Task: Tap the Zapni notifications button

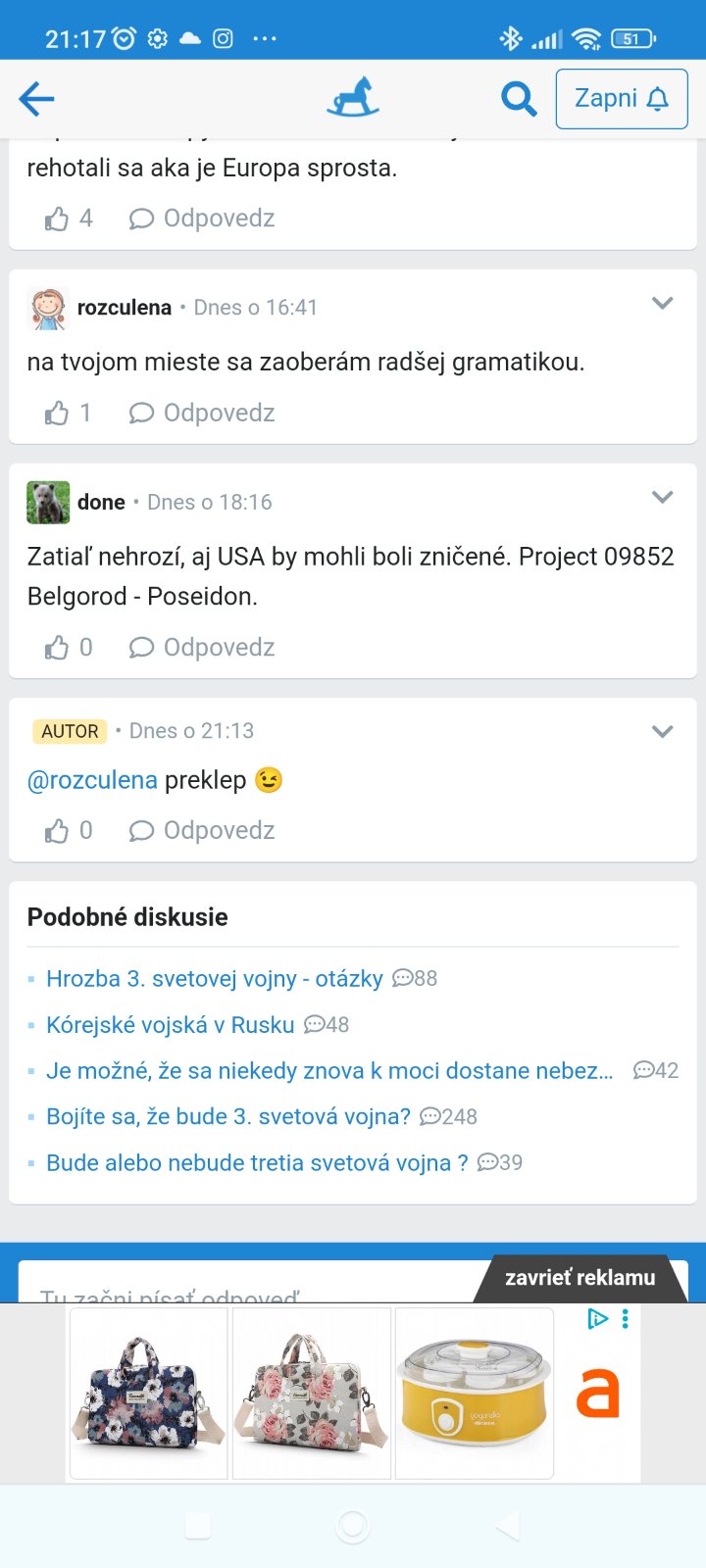Action: 621,99
